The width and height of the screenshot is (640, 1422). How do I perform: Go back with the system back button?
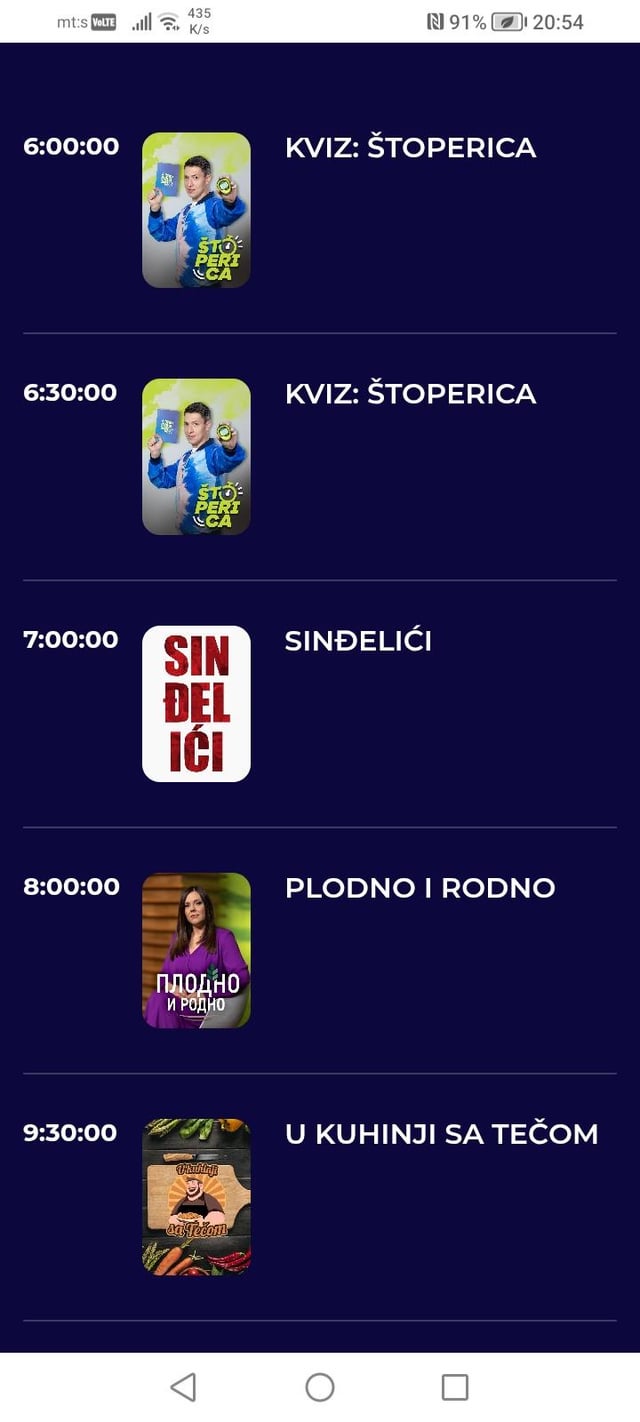(x=183, y=1387)
